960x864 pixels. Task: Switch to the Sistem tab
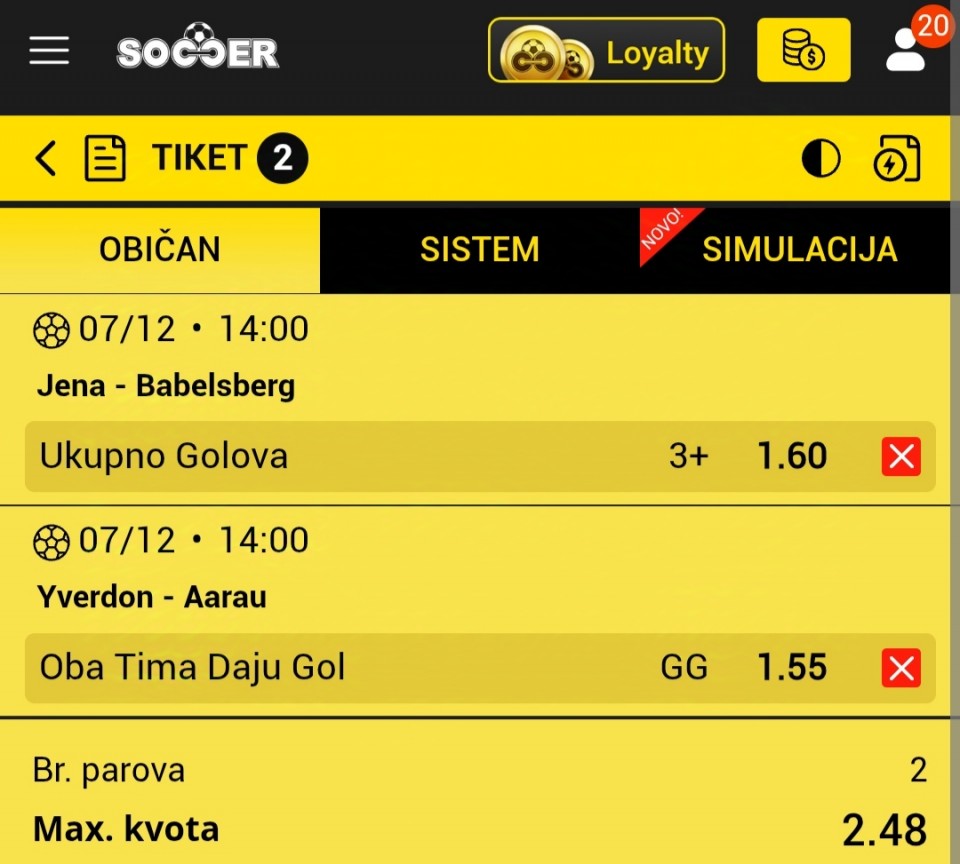tap(479, 250)
